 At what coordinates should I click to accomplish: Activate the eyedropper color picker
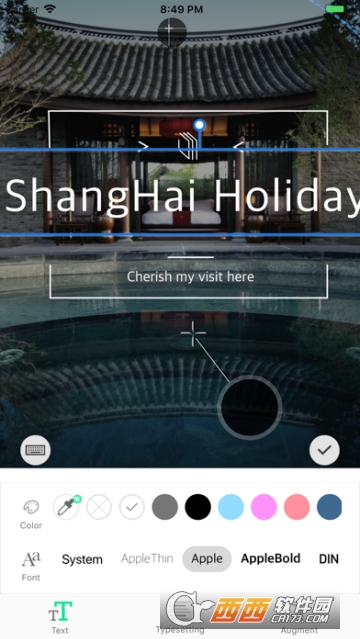[x=66, y=507]
